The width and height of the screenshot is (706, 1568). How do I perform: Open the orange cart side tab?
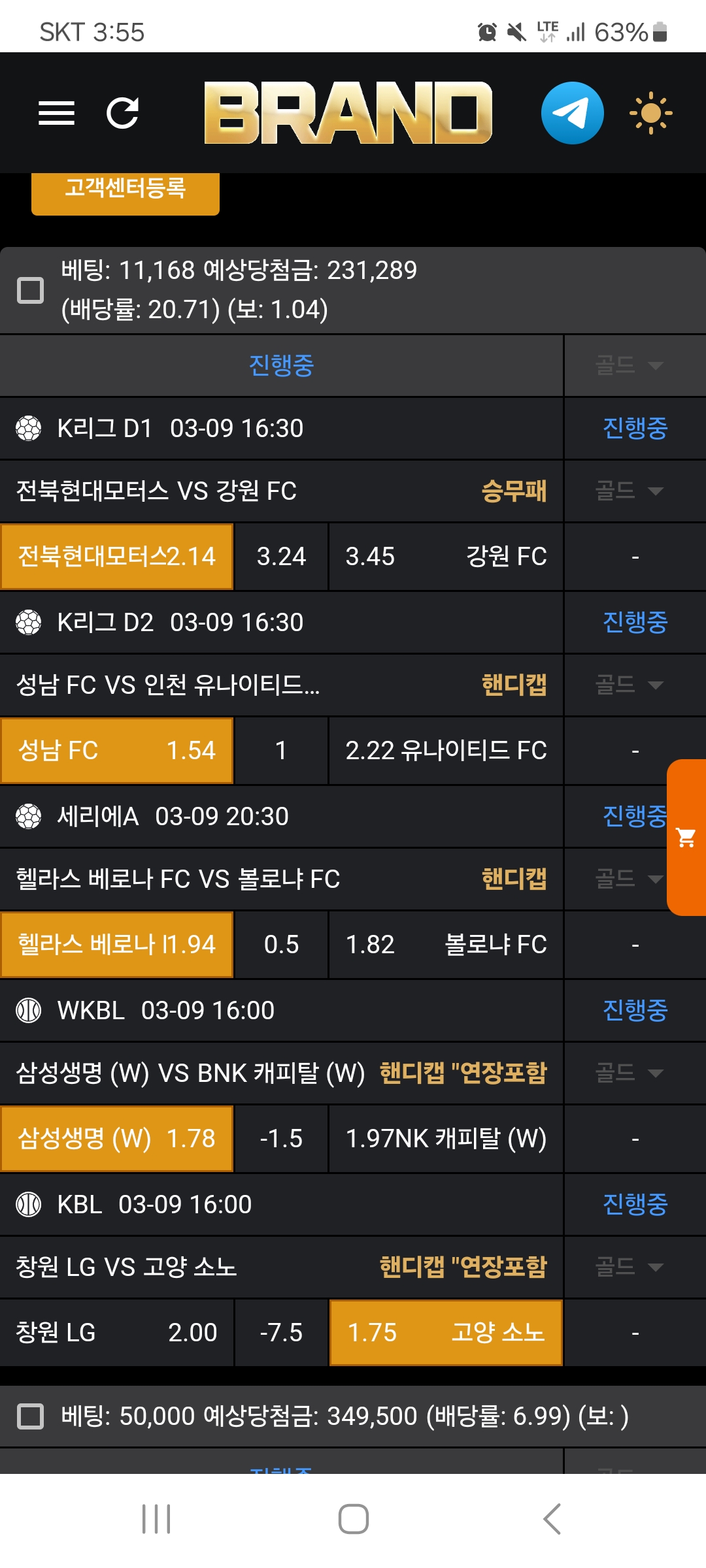click(x=686, y=837)
